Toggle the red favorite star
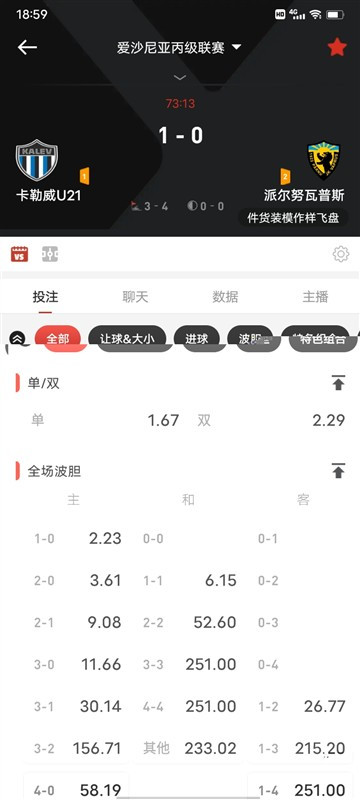This screenshot has height=800, width=360. click(x=337, y=47)
